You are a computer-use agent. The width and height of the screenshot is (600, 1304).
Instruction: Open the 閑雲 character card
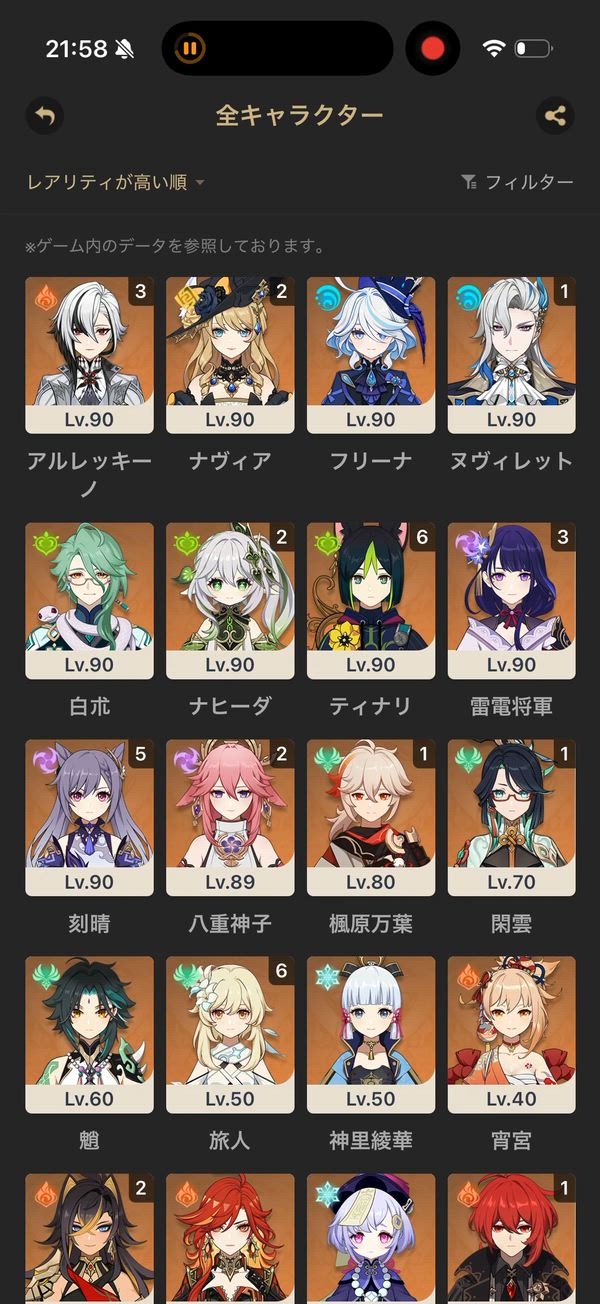[x=511, y=817]
